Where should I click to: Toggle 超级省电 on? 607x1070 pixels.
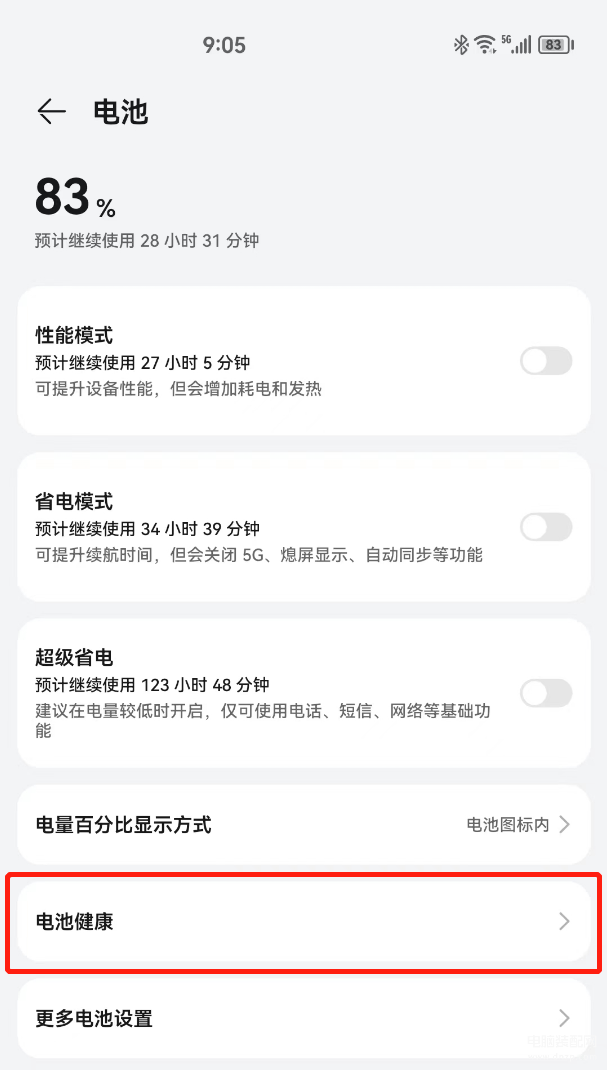546,693
